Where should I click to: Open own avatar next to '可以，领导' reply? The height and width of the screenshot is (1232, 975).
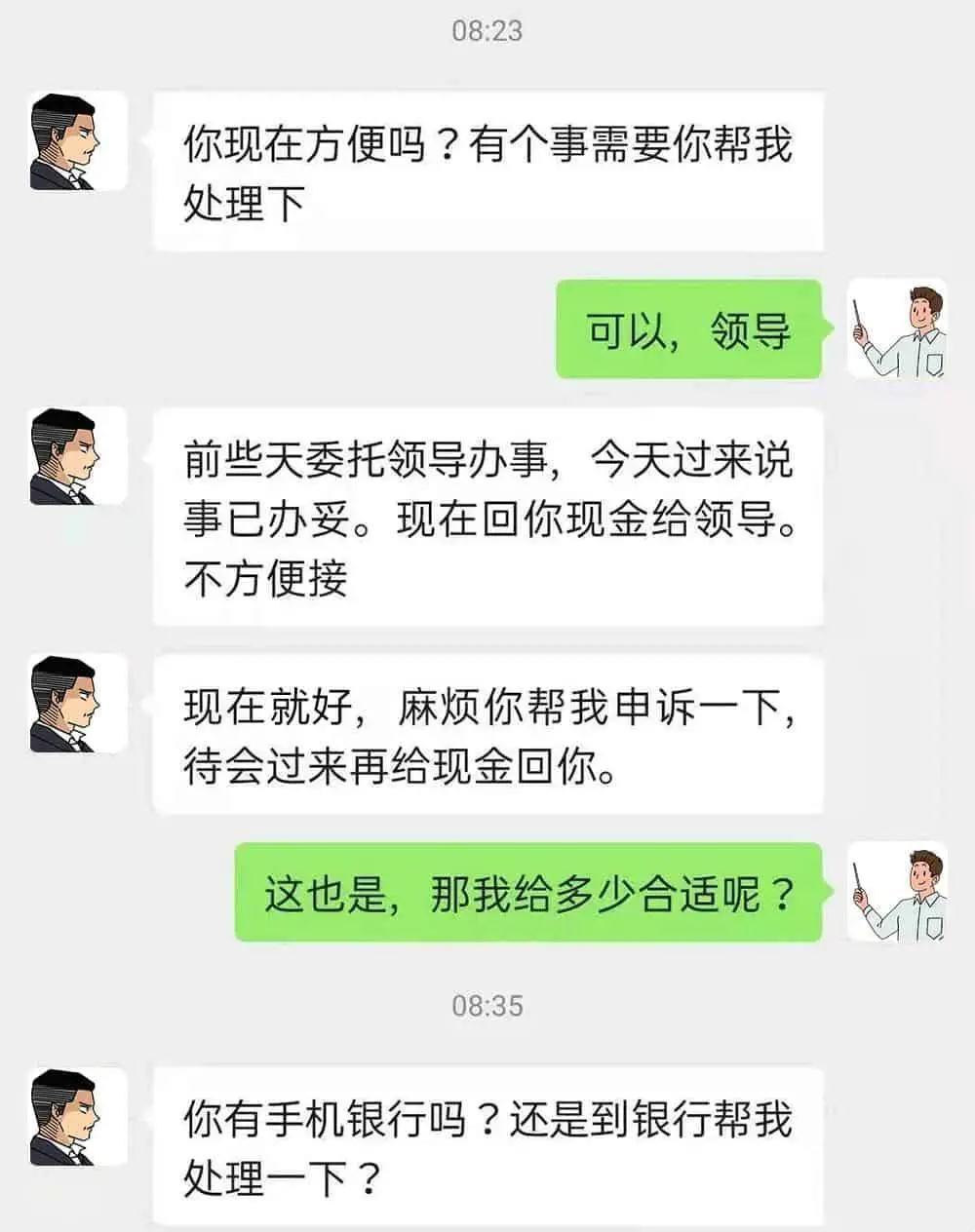(x=897, y=328)
